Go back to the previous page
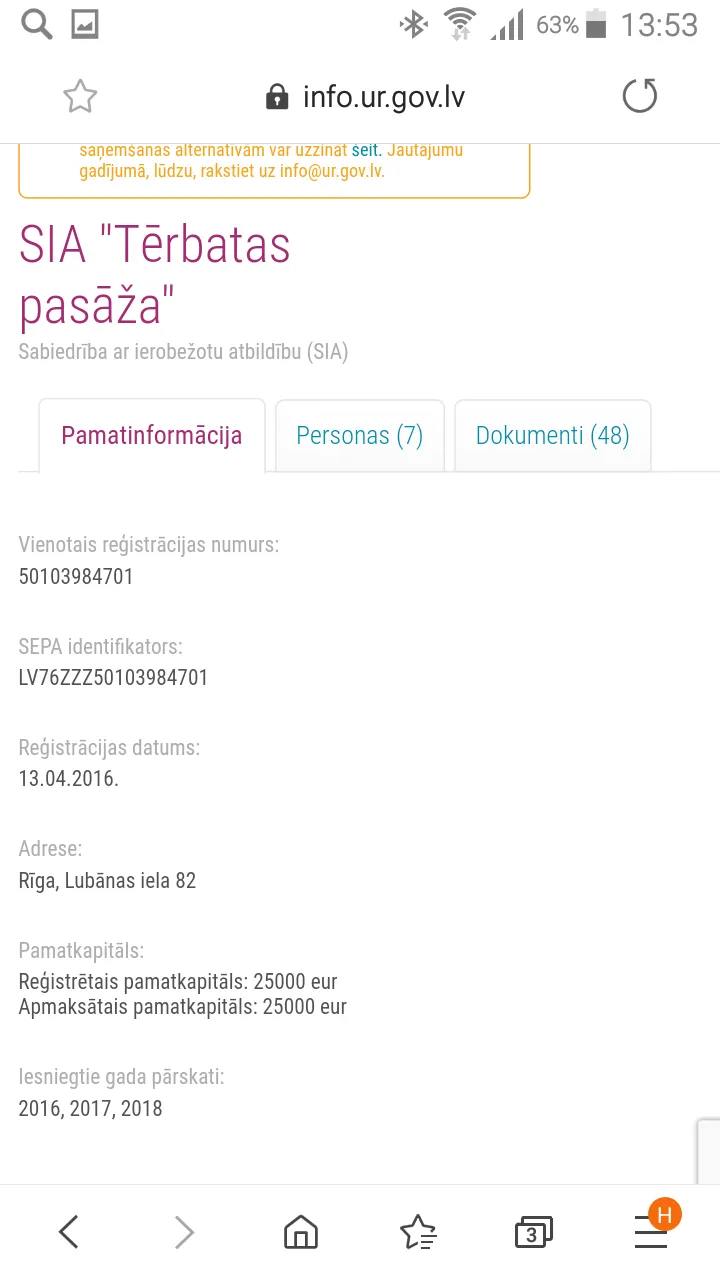720x1280 pixels. tap(68, 1232)
